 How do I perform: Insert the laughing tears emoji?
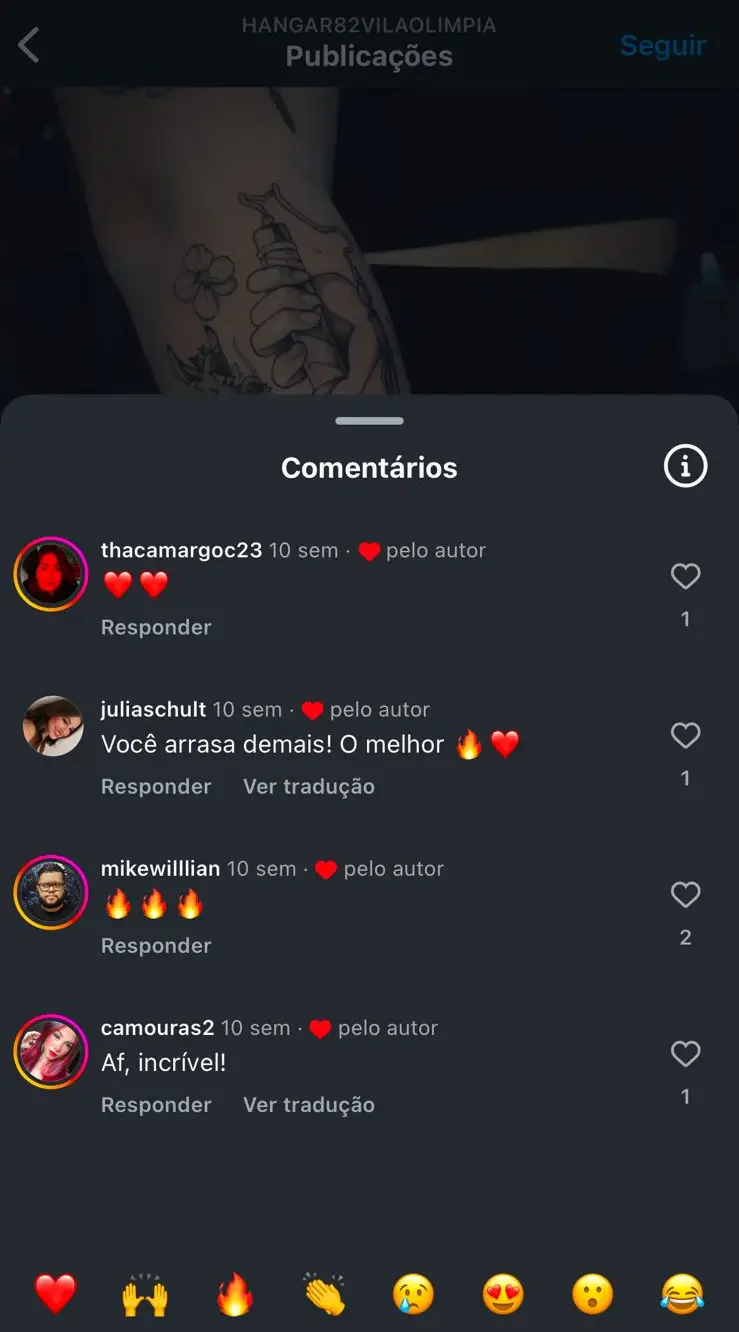[x=682, y=1295]
